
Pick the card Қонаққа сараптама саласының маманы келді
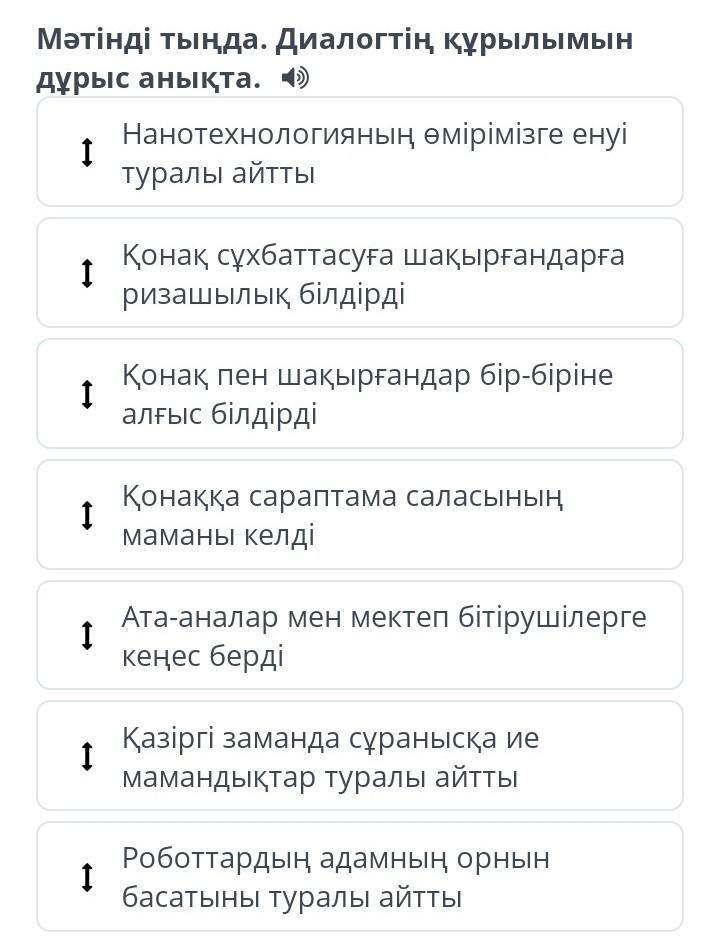(x=360, y=515)
